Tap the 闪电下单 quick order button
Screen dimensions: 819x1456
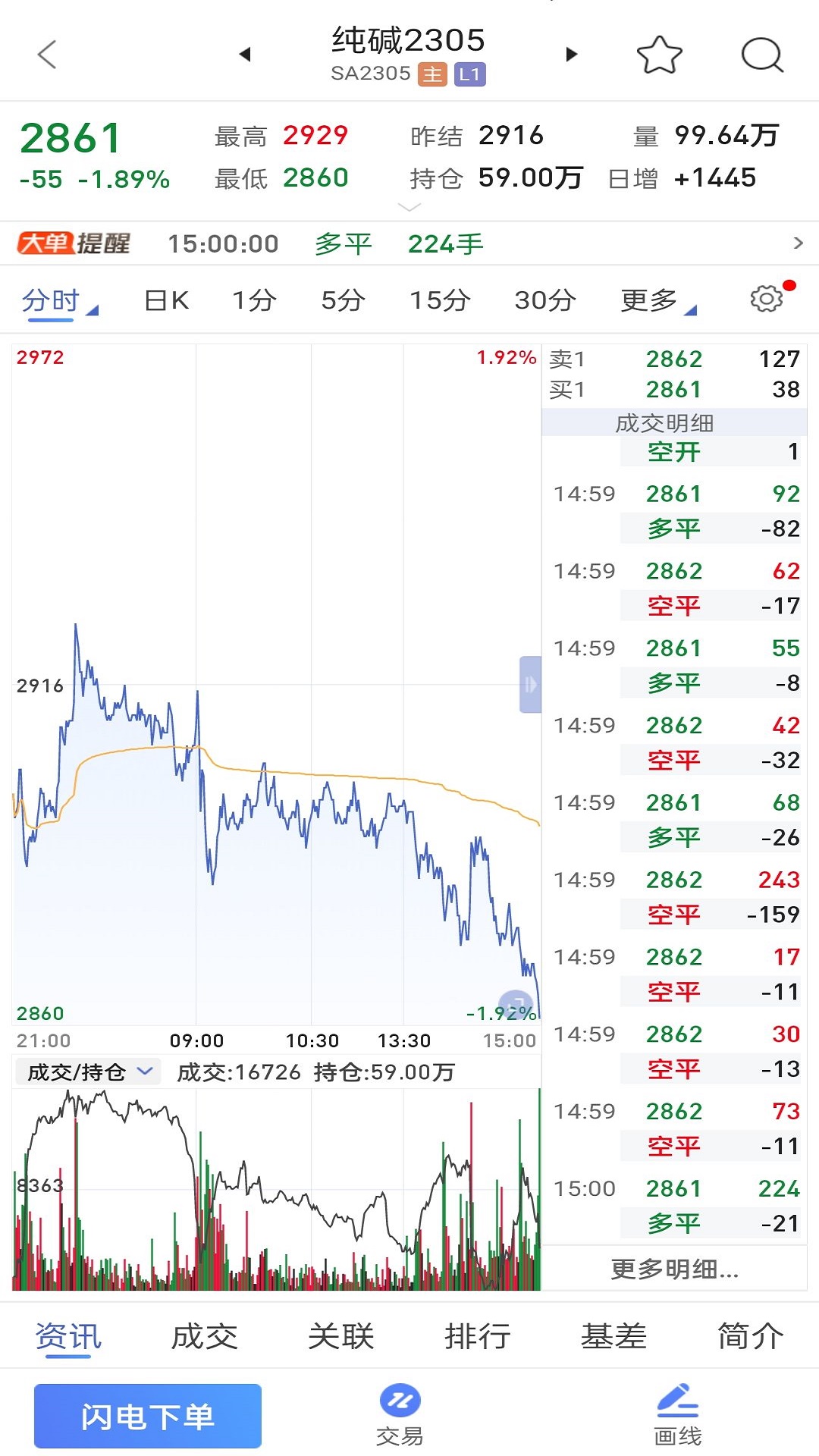point(148,1417)
